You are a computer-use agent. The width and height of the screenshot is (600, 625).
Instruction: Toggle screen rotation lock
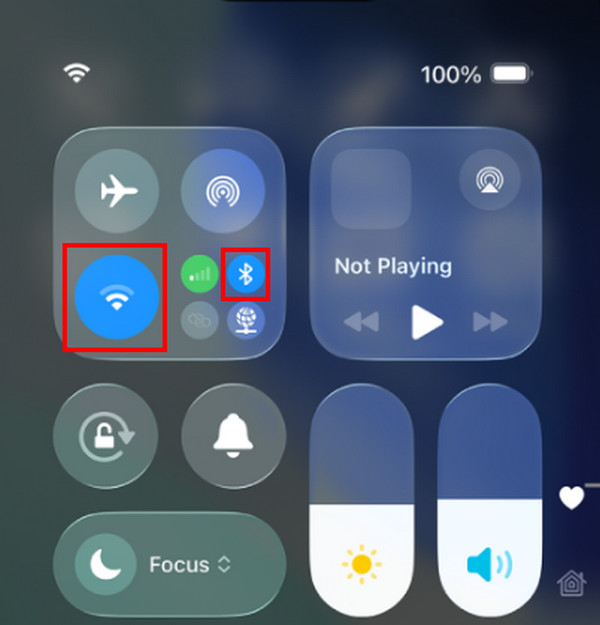pos(104,436)
